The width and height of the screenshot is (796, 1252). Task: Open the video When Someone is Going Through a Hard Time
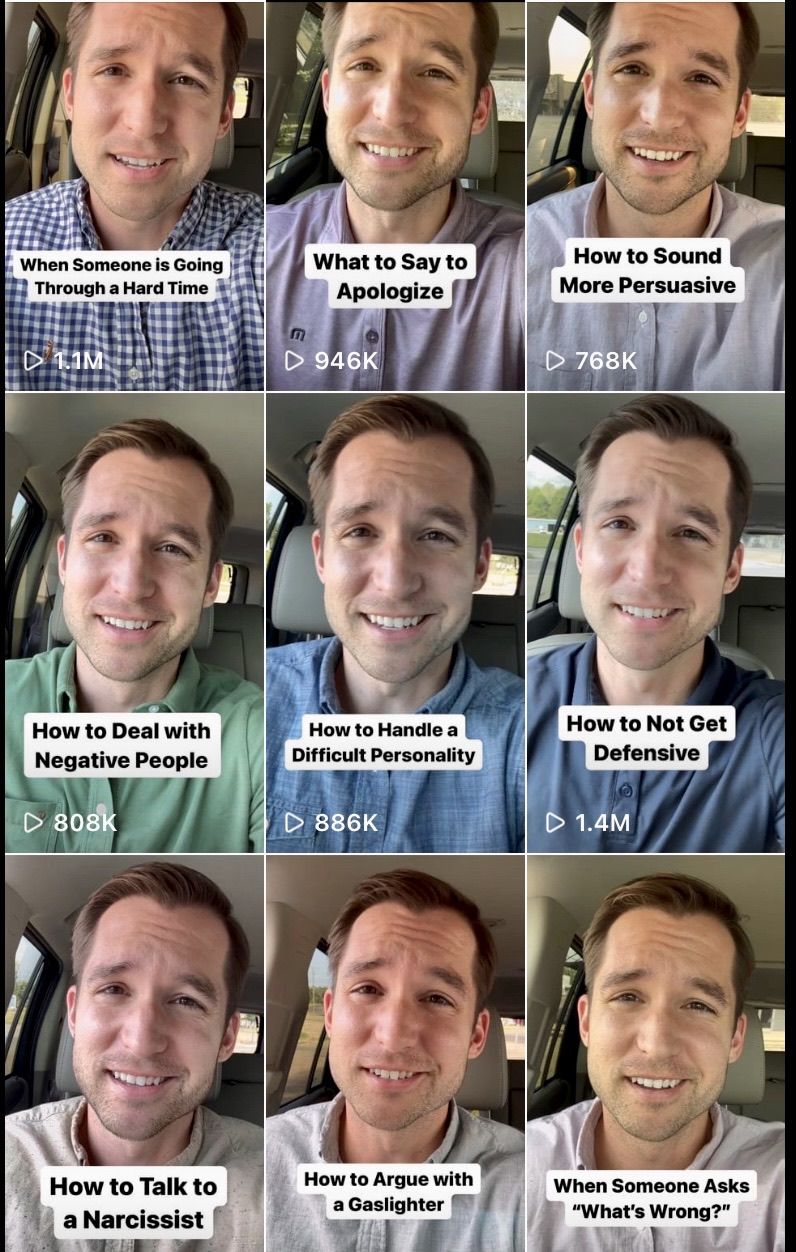tap(134, 196)
